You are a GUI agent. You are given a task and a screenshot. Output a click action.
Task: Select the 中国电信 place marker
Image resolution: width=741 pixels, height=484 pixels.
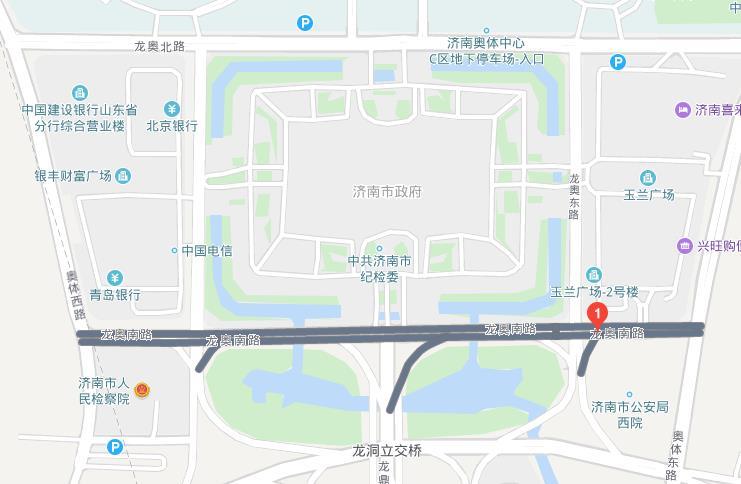click(x=174, y=251)
